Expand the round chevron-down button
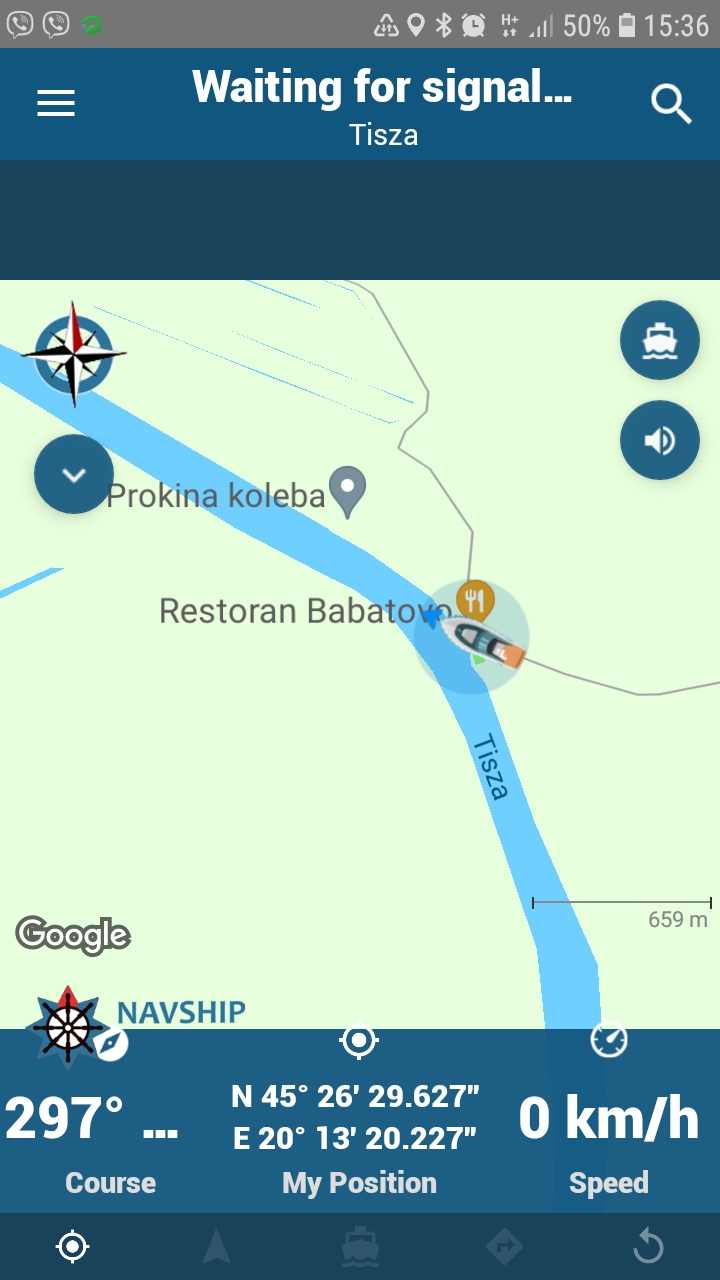Viewport: 720px width, 1280px height. coord(74,474)
